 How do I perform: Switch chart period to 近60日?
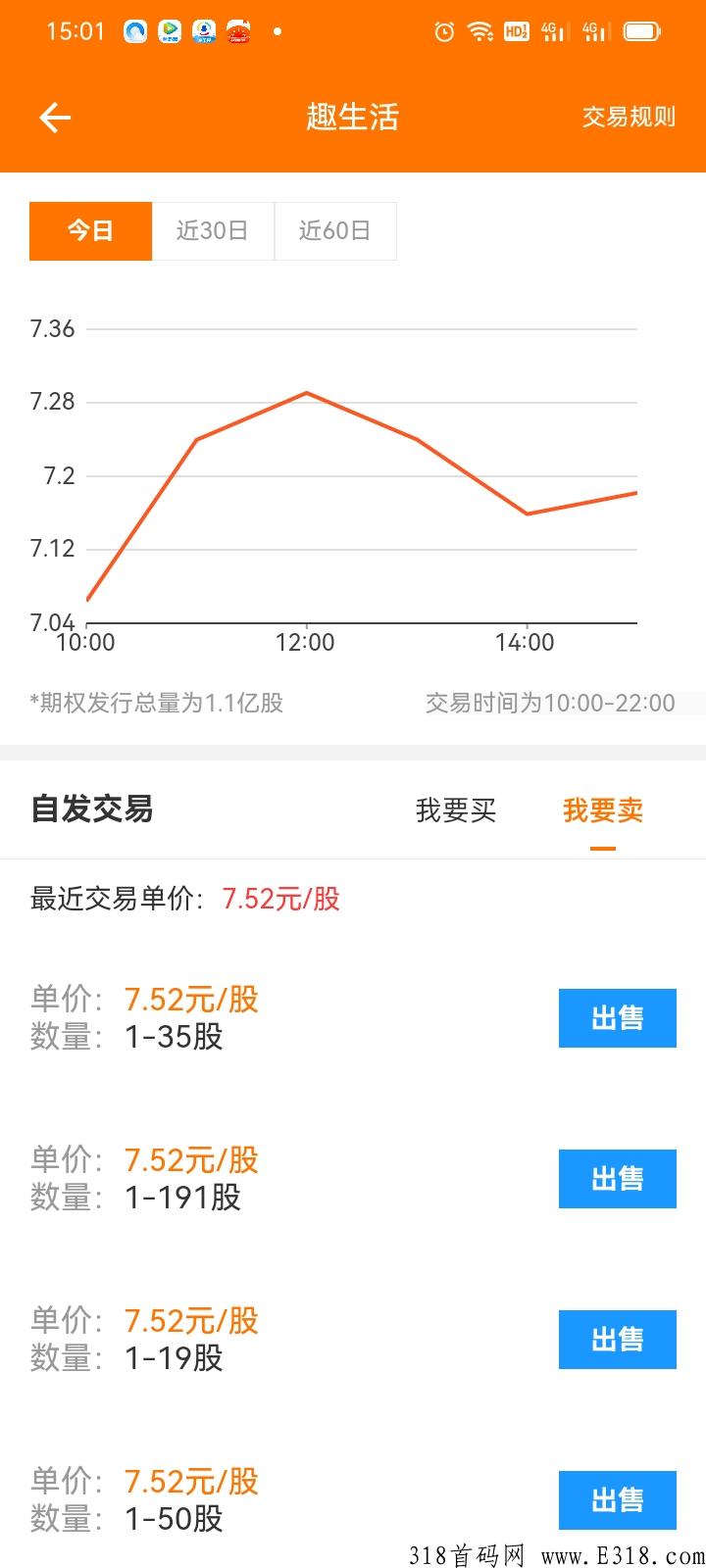click(336, 230)
